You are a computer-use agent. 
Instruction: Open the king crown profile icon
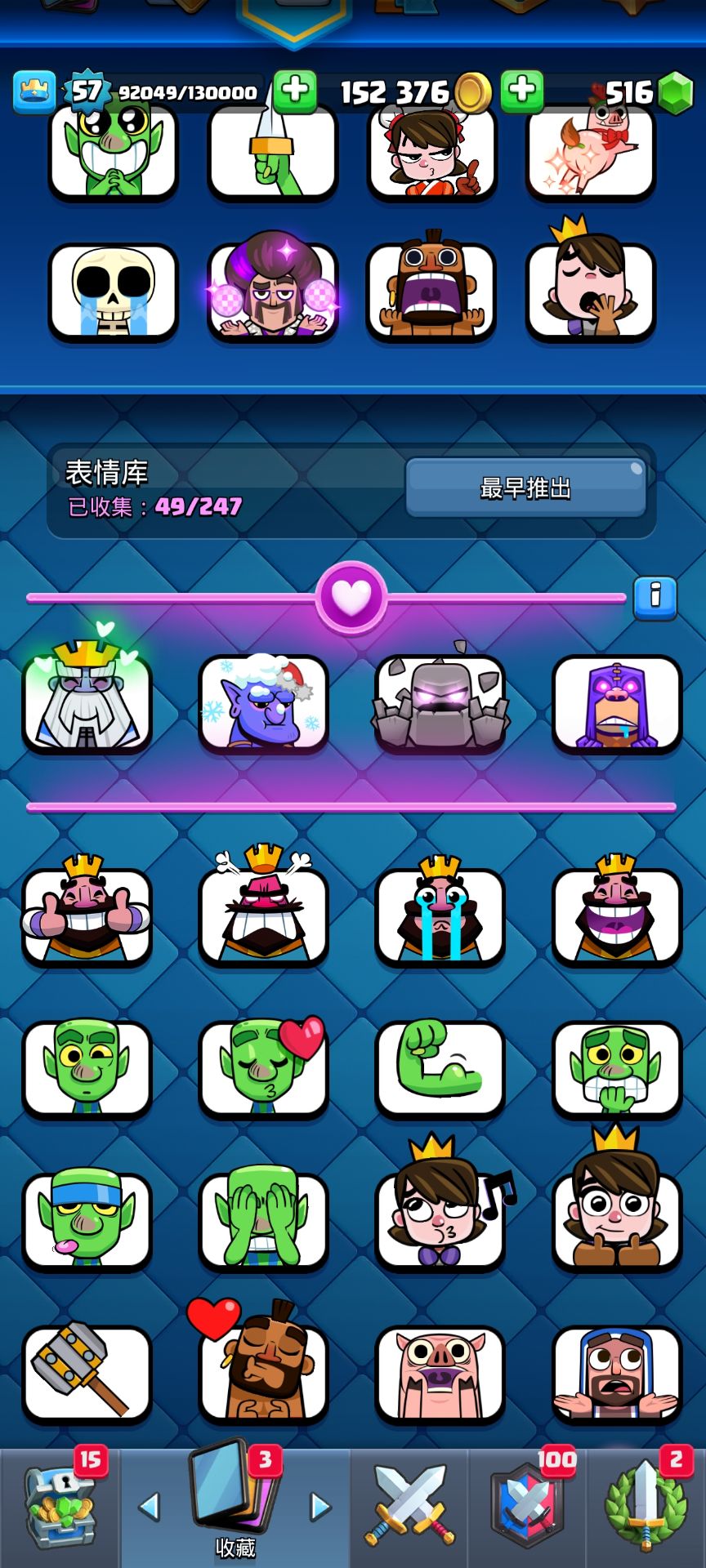34,91
